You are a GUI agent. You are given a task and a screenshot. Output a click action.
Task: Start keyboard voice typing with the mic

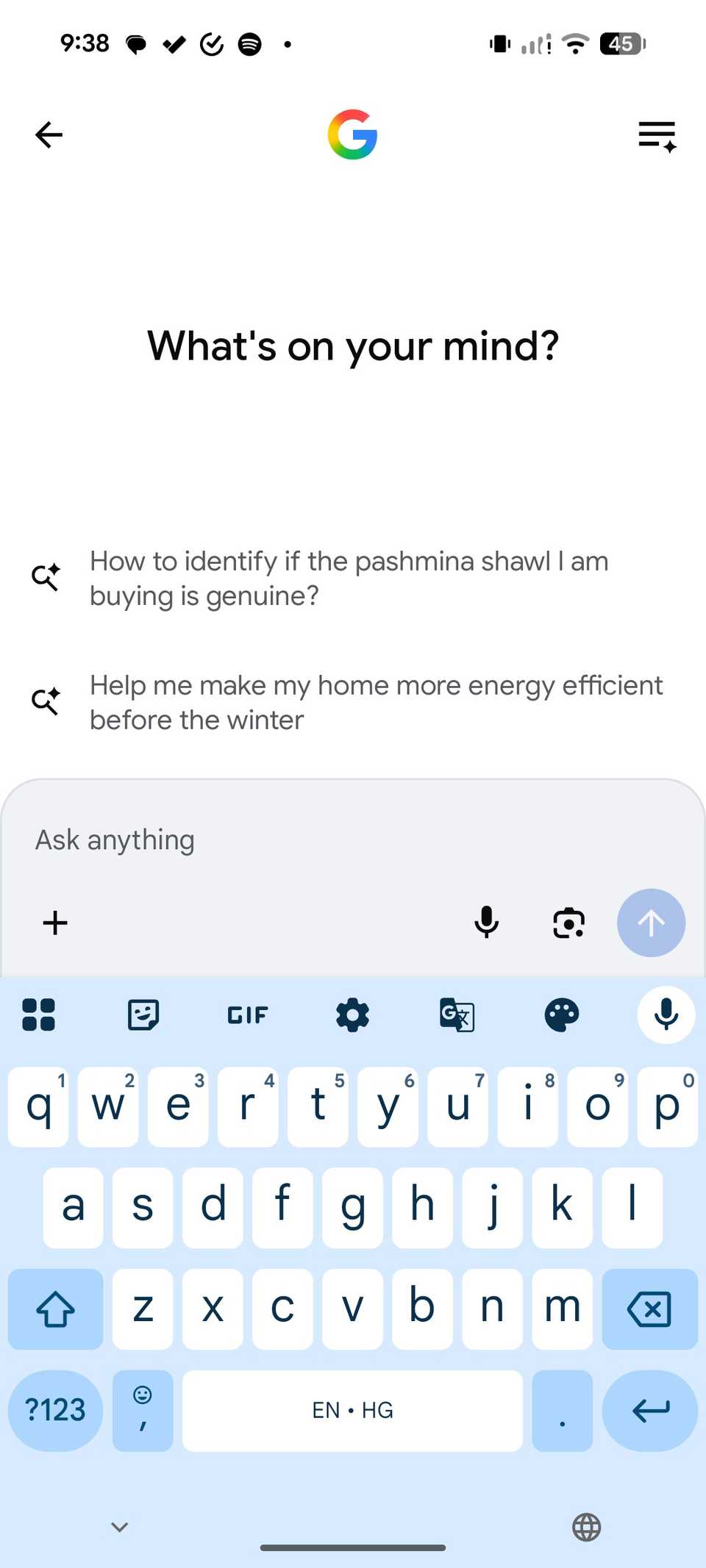[665, 1015]
